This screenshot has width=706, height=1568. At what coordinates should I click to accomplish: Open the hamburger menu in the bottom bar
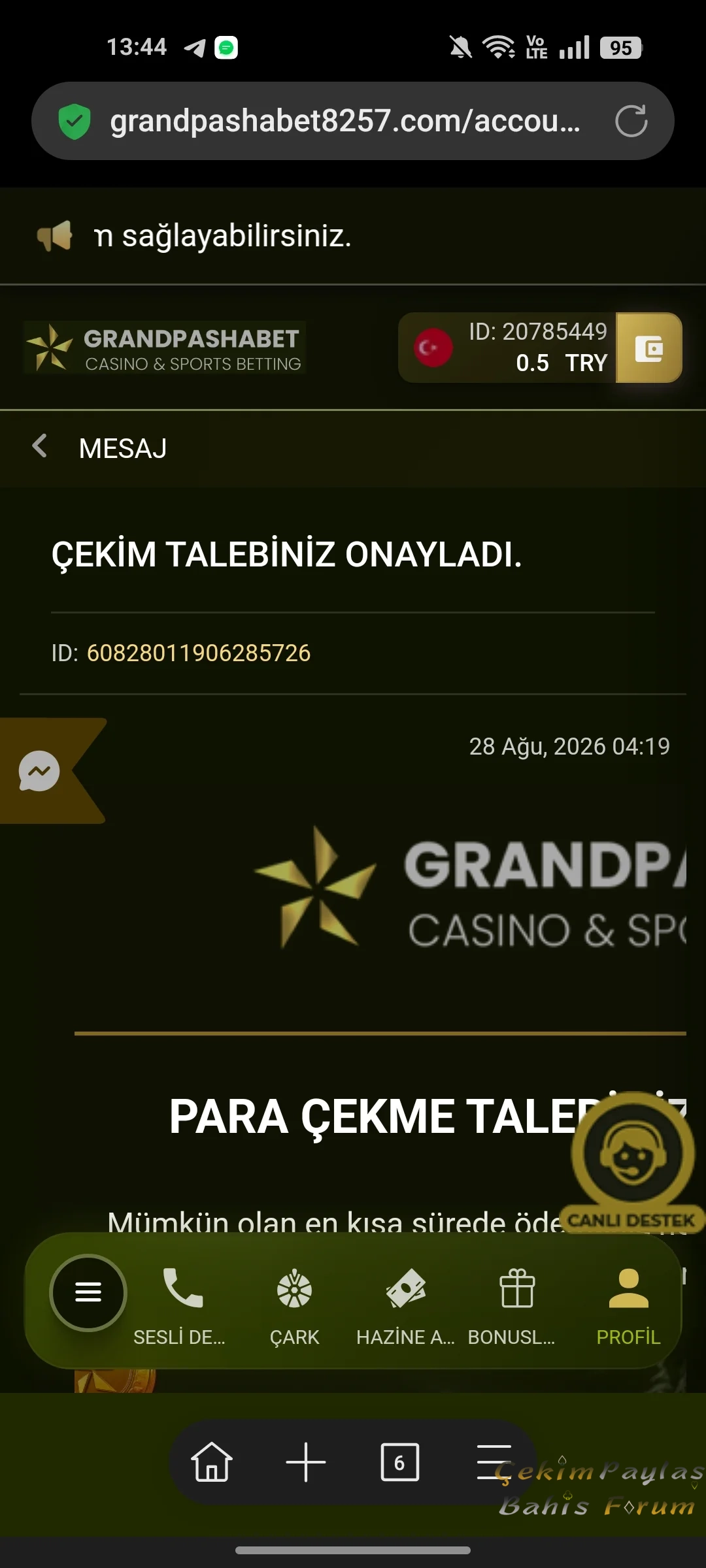point(88,1292)
